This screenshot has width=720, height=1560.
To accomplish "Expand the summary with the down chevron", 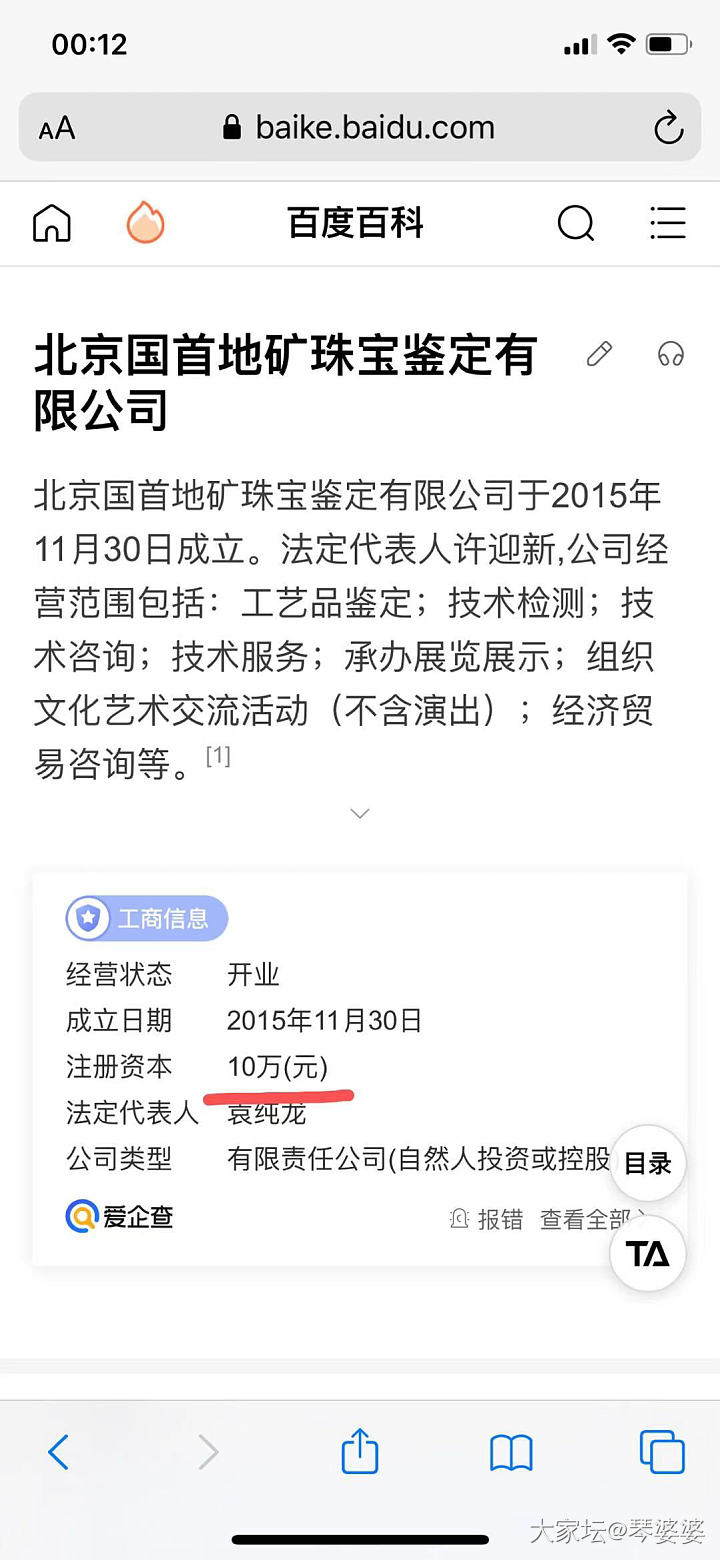I will point(360,814).
